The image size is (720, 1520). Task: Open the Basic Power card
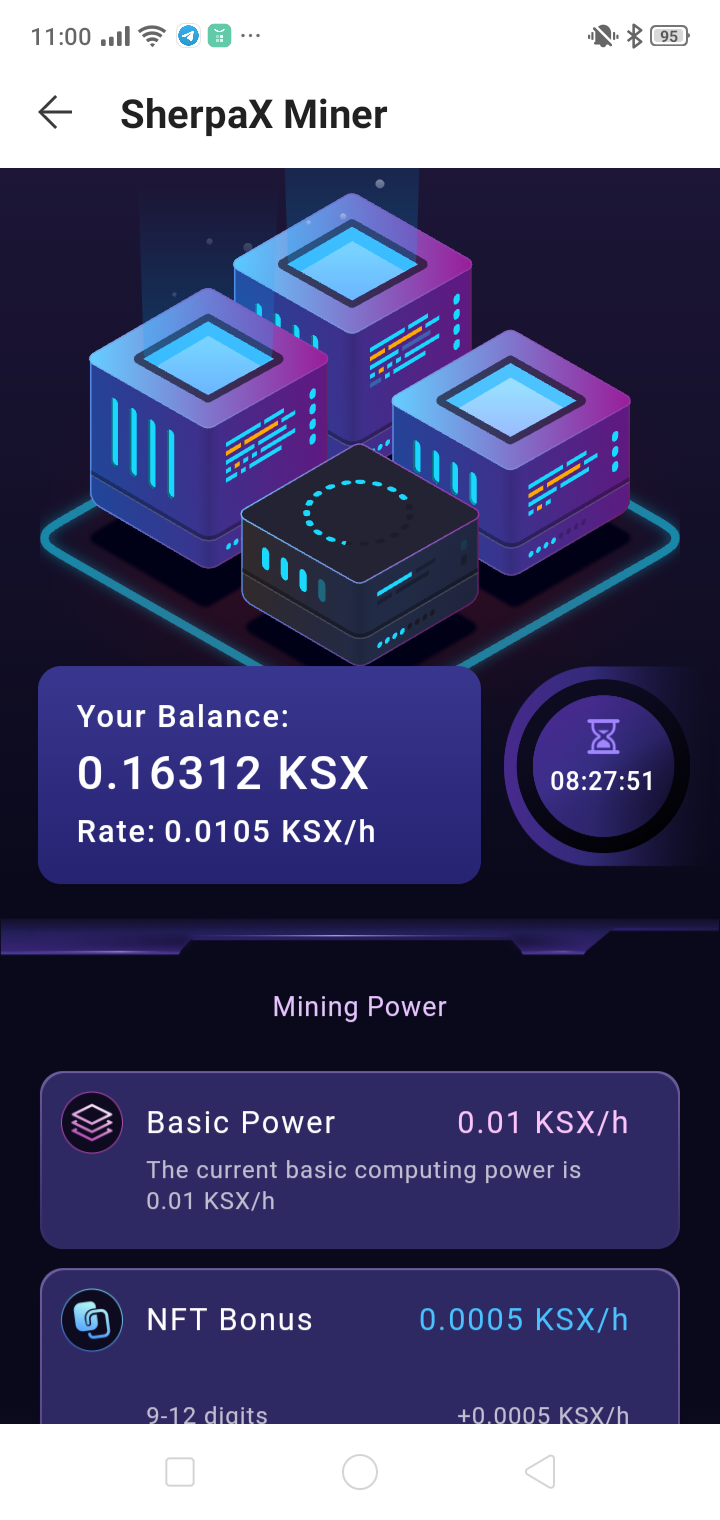pos(360,1159)
